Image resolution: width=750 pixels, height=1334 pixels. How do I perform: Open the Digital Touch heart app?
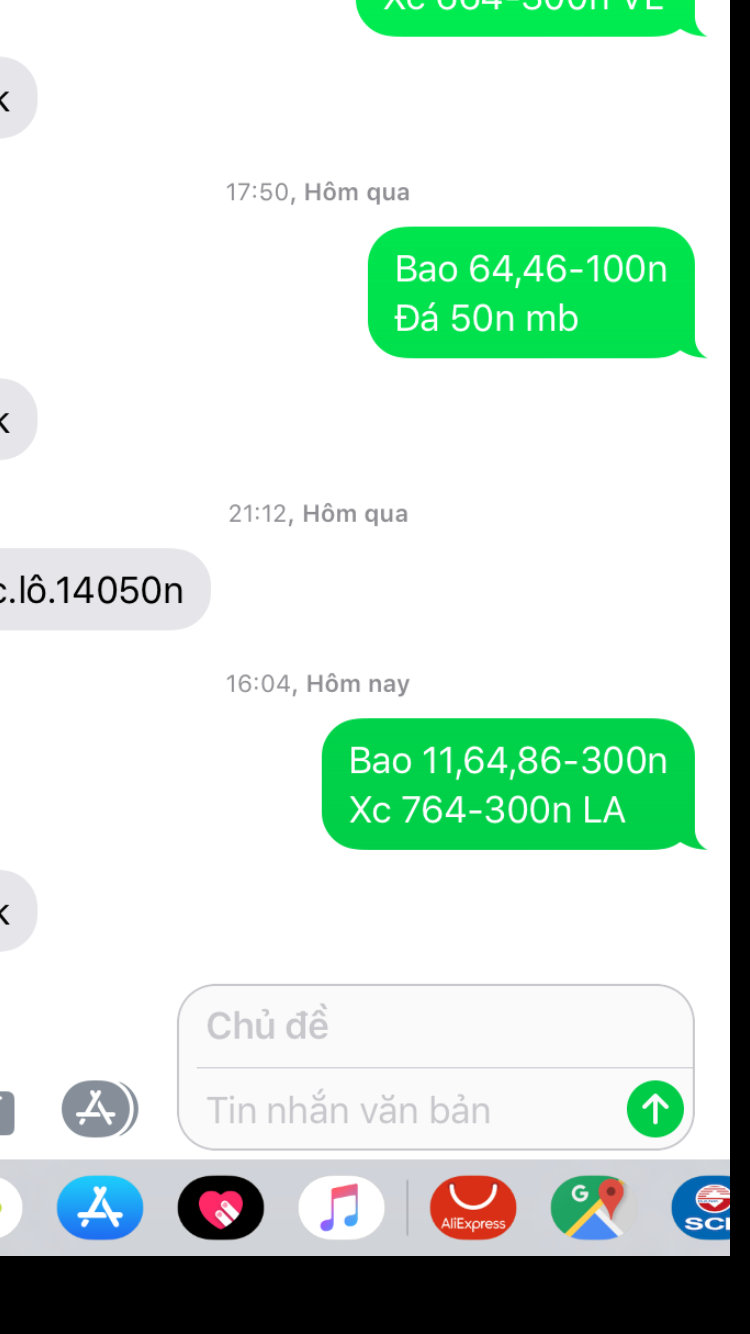(x=221, y=1208)
